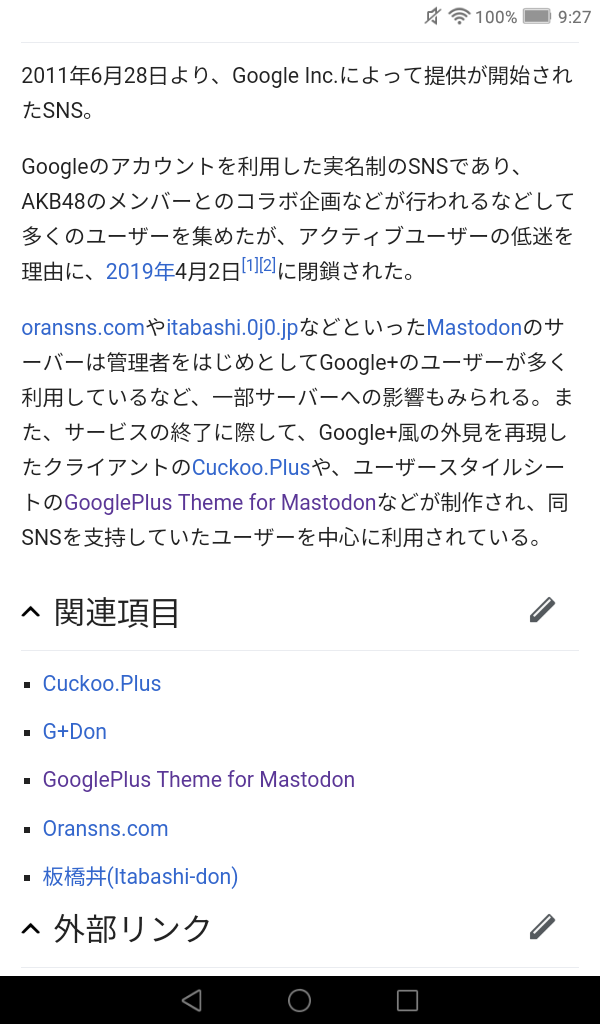
Task: Follow the oransns.com link in the paragraph
Action: (x=83, y=327)
